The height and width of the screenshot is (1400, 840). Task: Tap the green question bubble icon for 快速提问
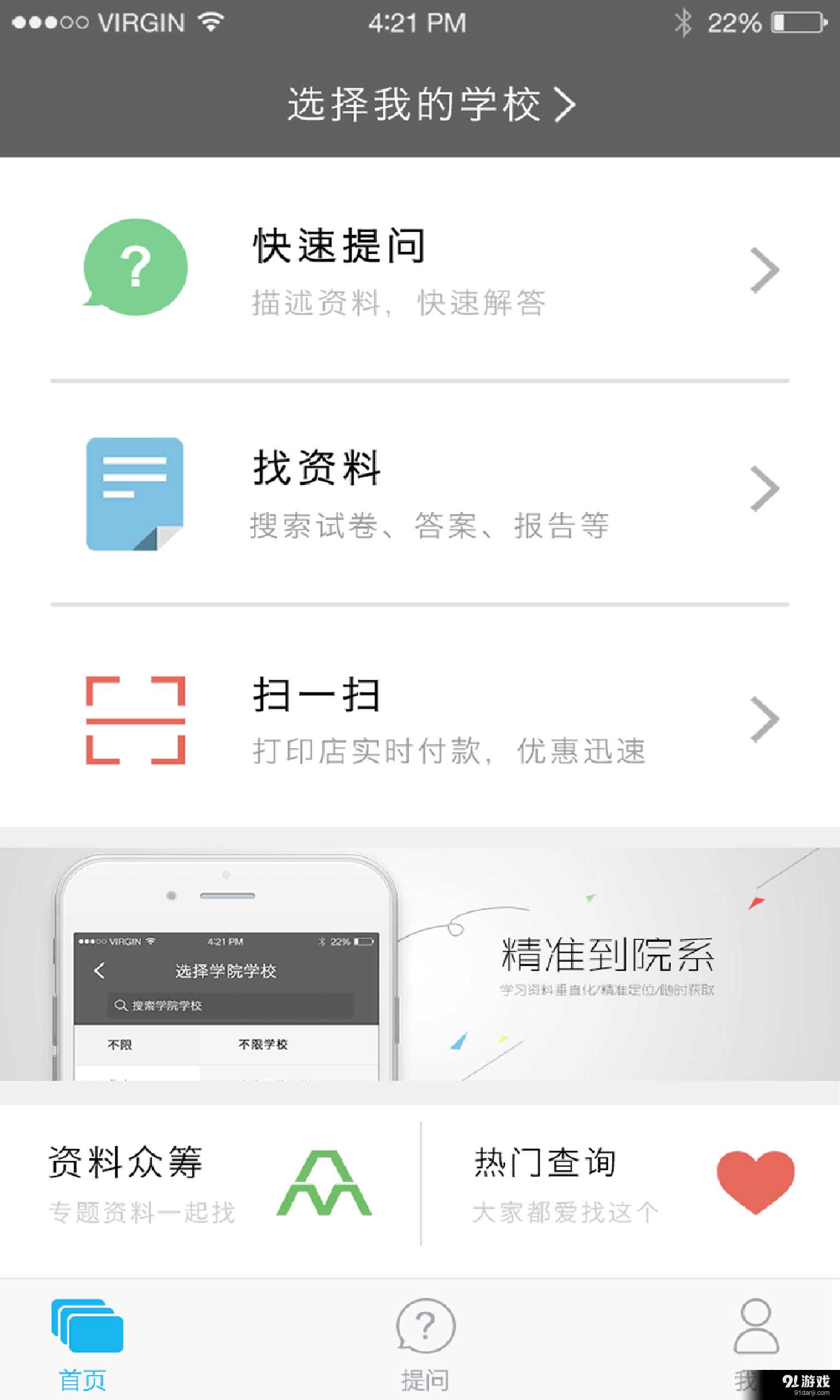tap(135, 267)
